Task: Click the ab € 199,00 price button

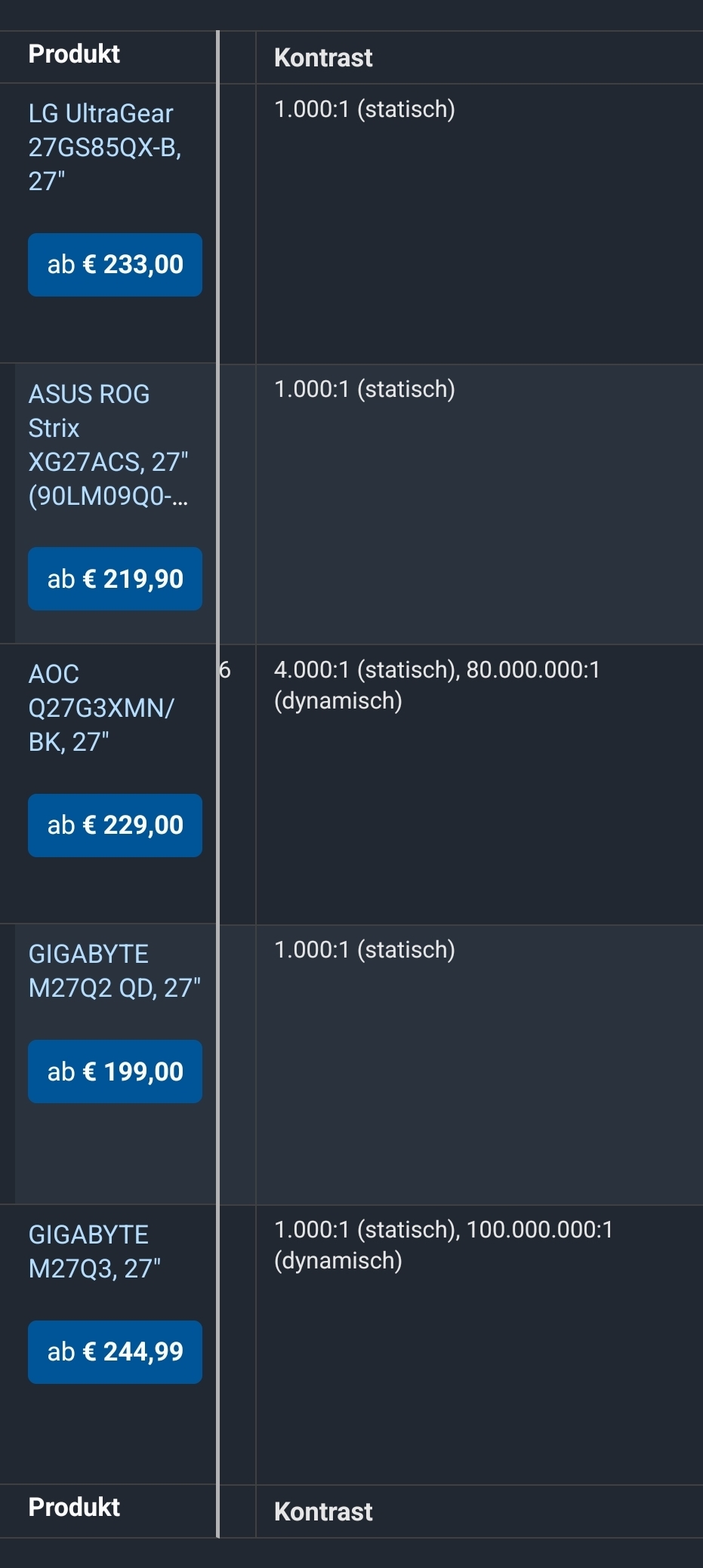Action: point(115,1071)
